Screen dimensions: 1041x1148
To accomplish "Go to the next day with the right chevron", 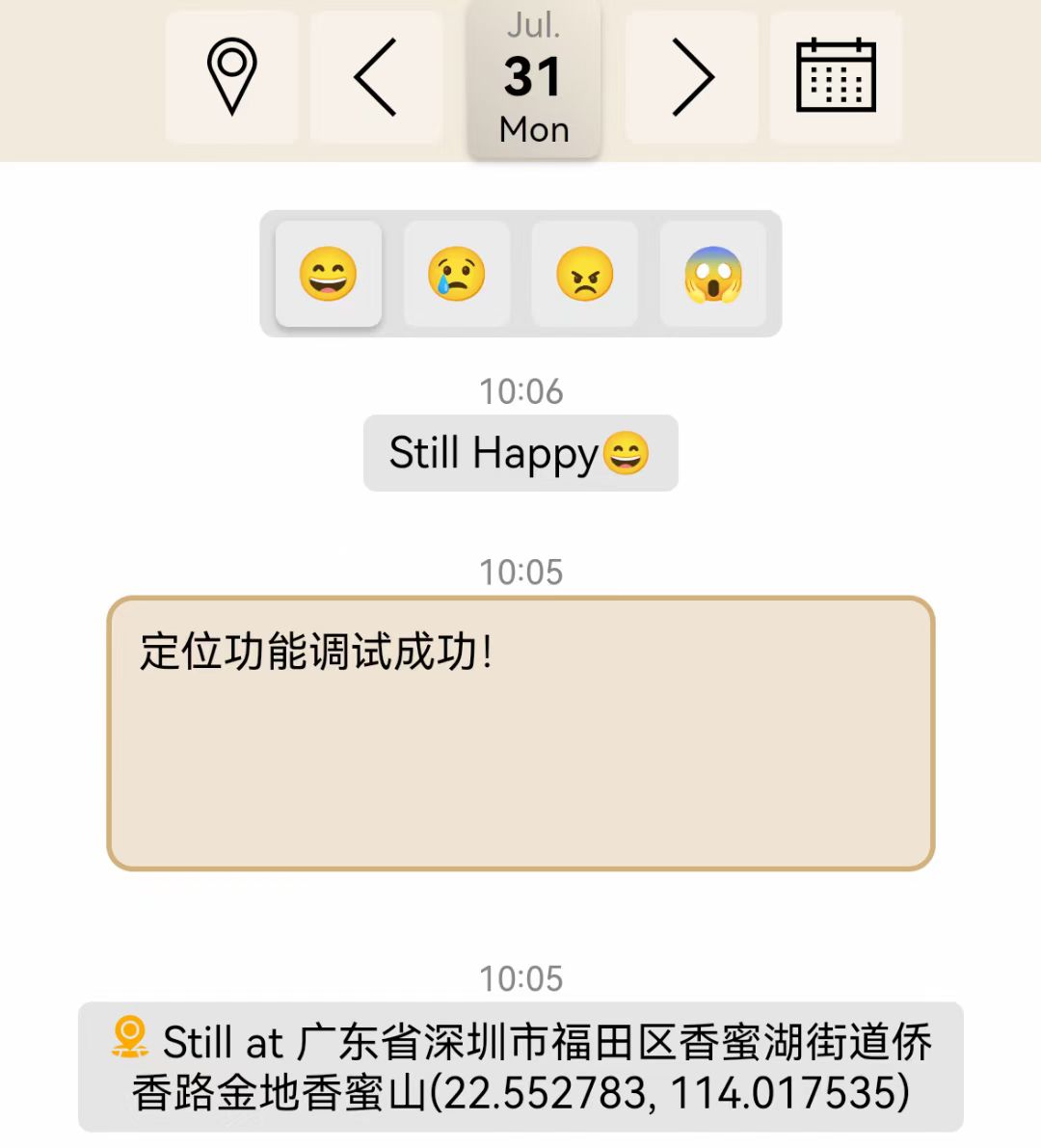I will click(691, 77).
